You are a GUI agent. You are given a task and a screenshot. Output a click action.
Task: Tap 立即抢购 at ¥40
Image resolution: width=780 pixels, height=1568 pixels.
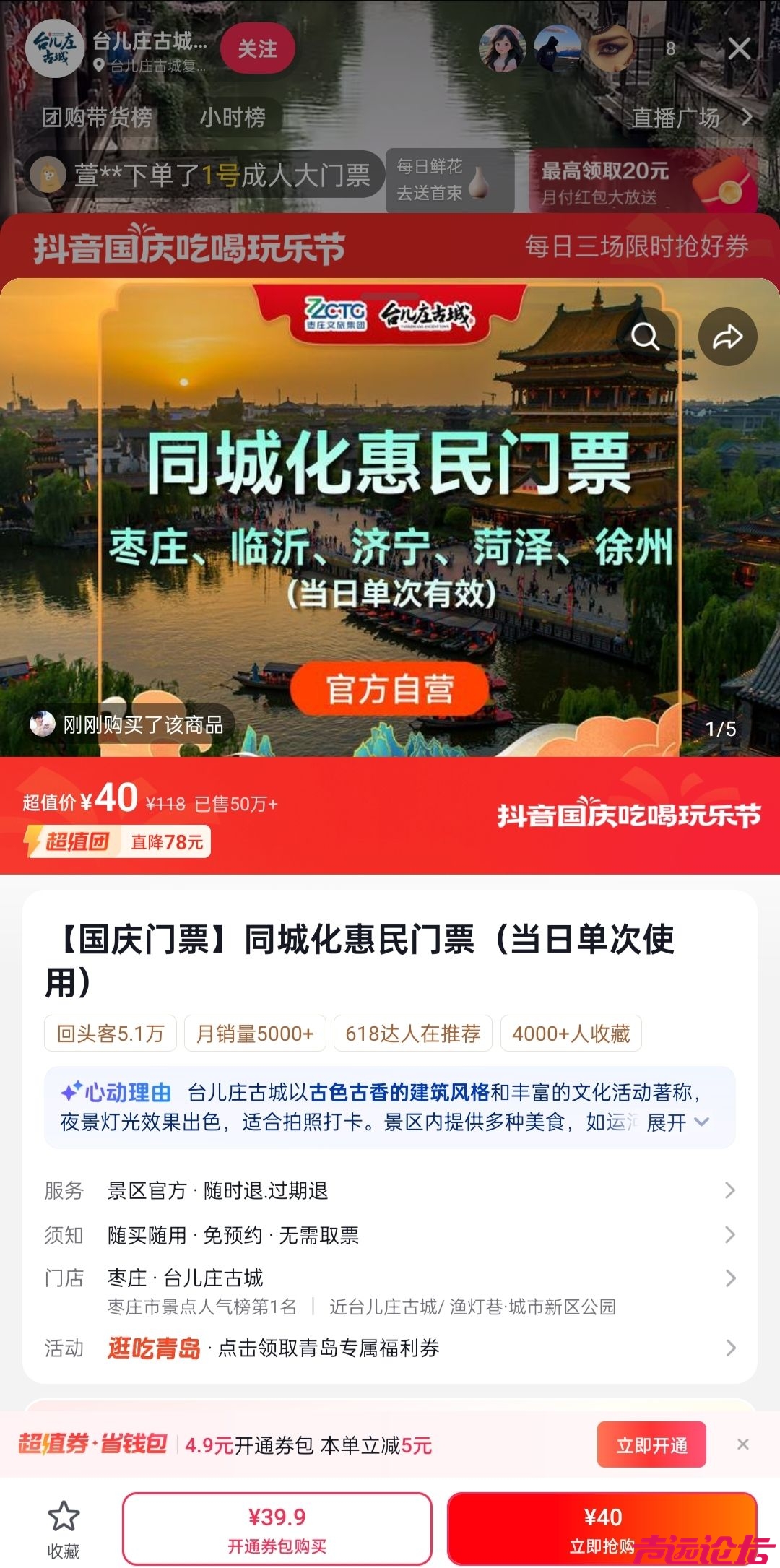click(602, 1528)
